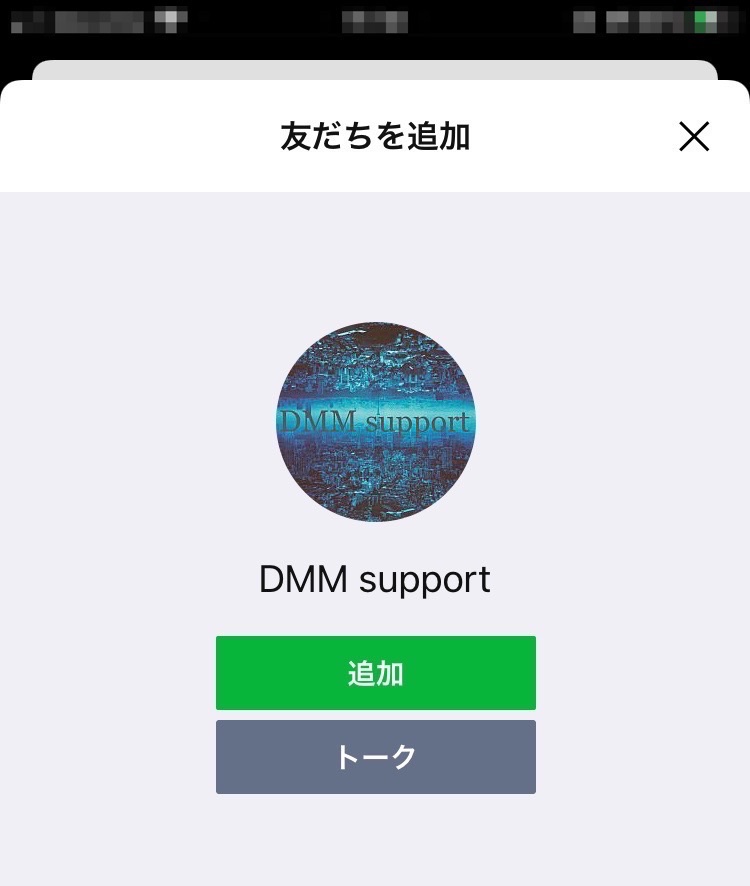
Task: Tap the DMM support watermark on the avatar
Action: pyautogui.click(x=375, y=421)
